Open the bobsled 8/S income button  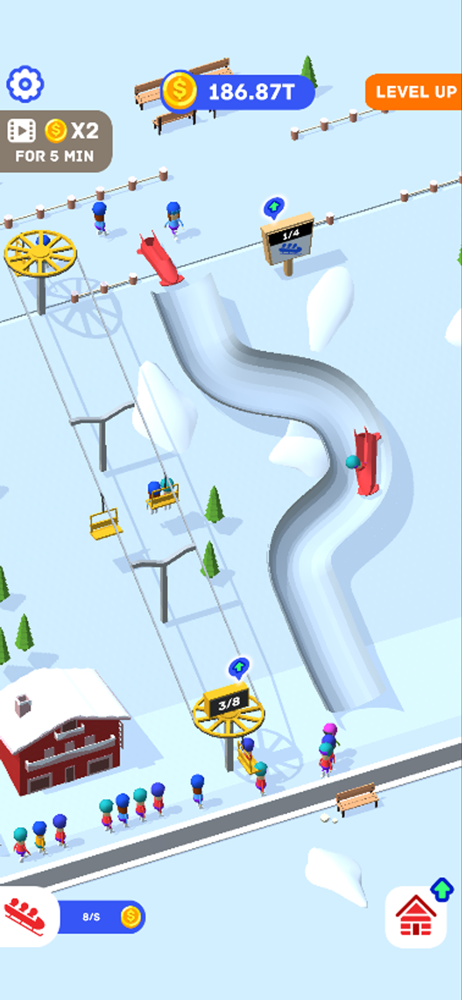pos(73,917)
